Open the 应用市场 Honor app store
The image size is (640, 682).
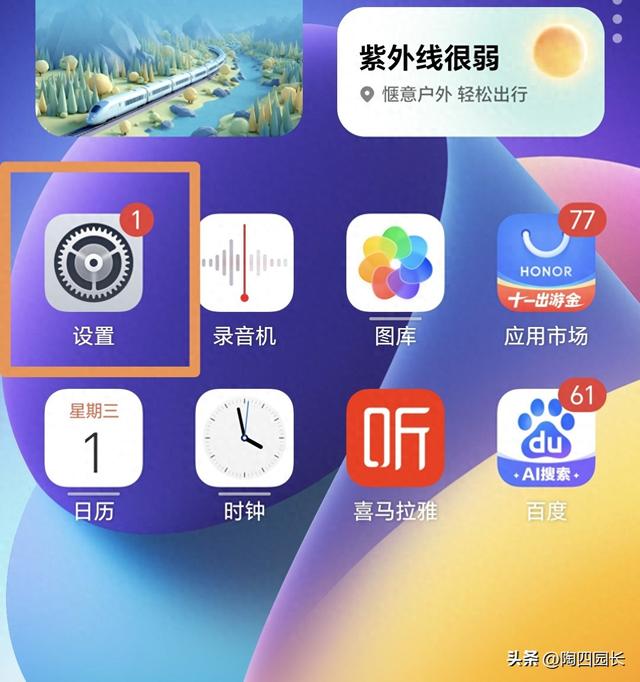click(x=546, y=264)
